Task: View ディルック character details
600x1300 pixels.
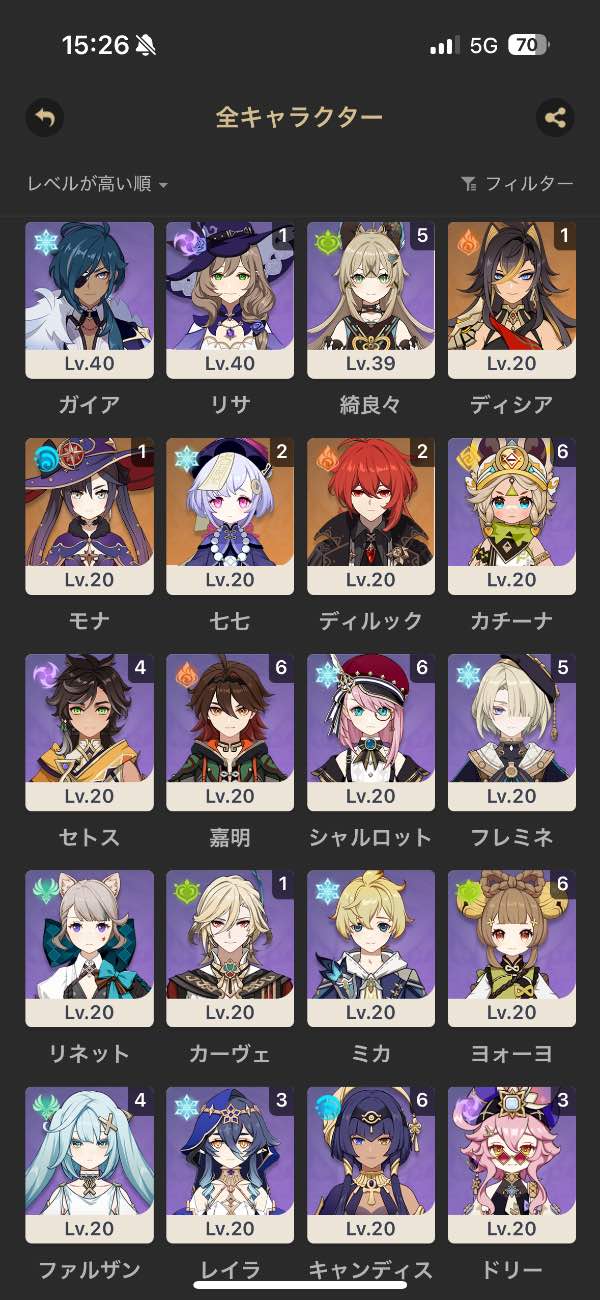Action: pyautogui.click(x=371, y=516)
